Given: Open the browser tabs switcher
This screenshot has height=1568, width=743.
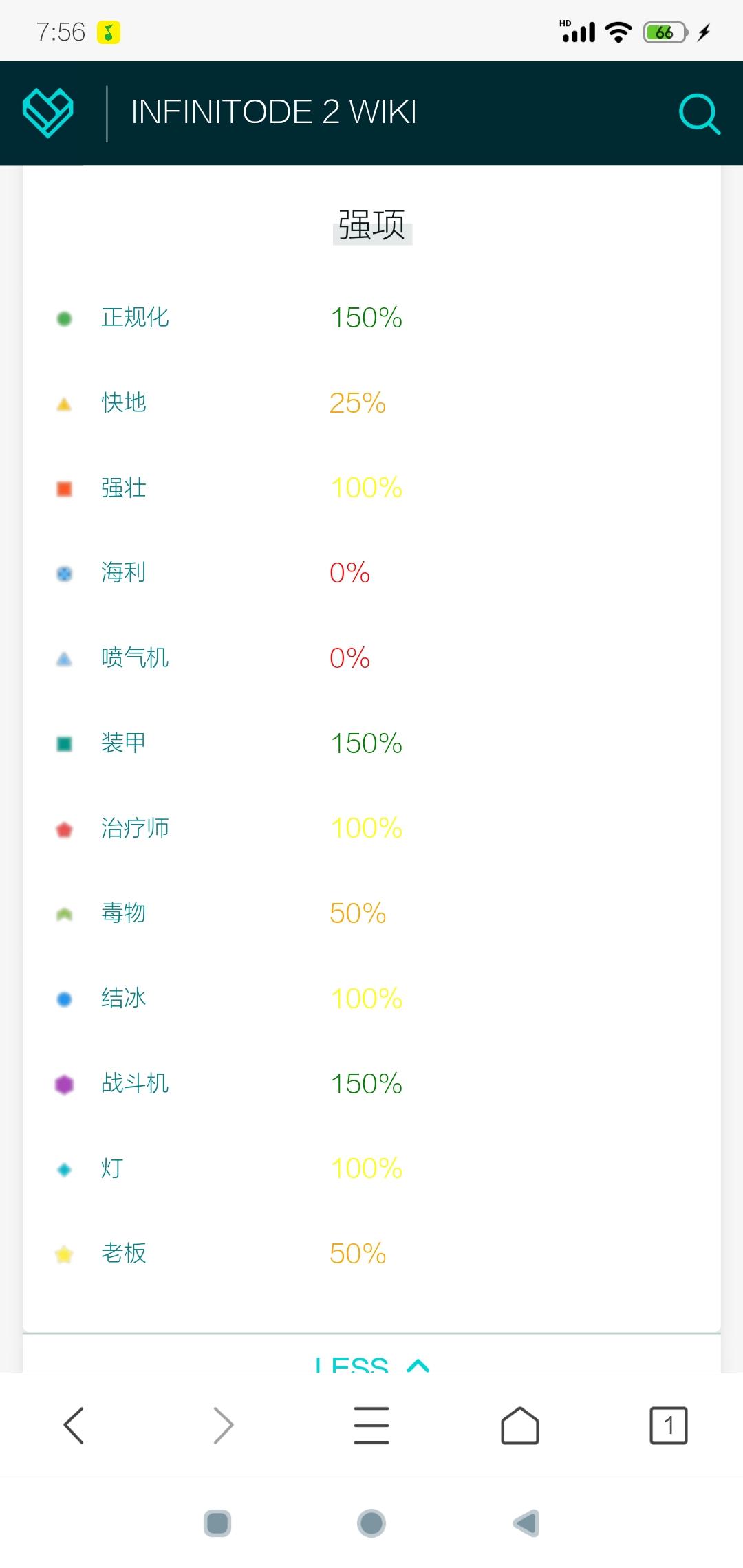Looking at the screenshot, I should pyautogui.click(x=669, y=1426).
